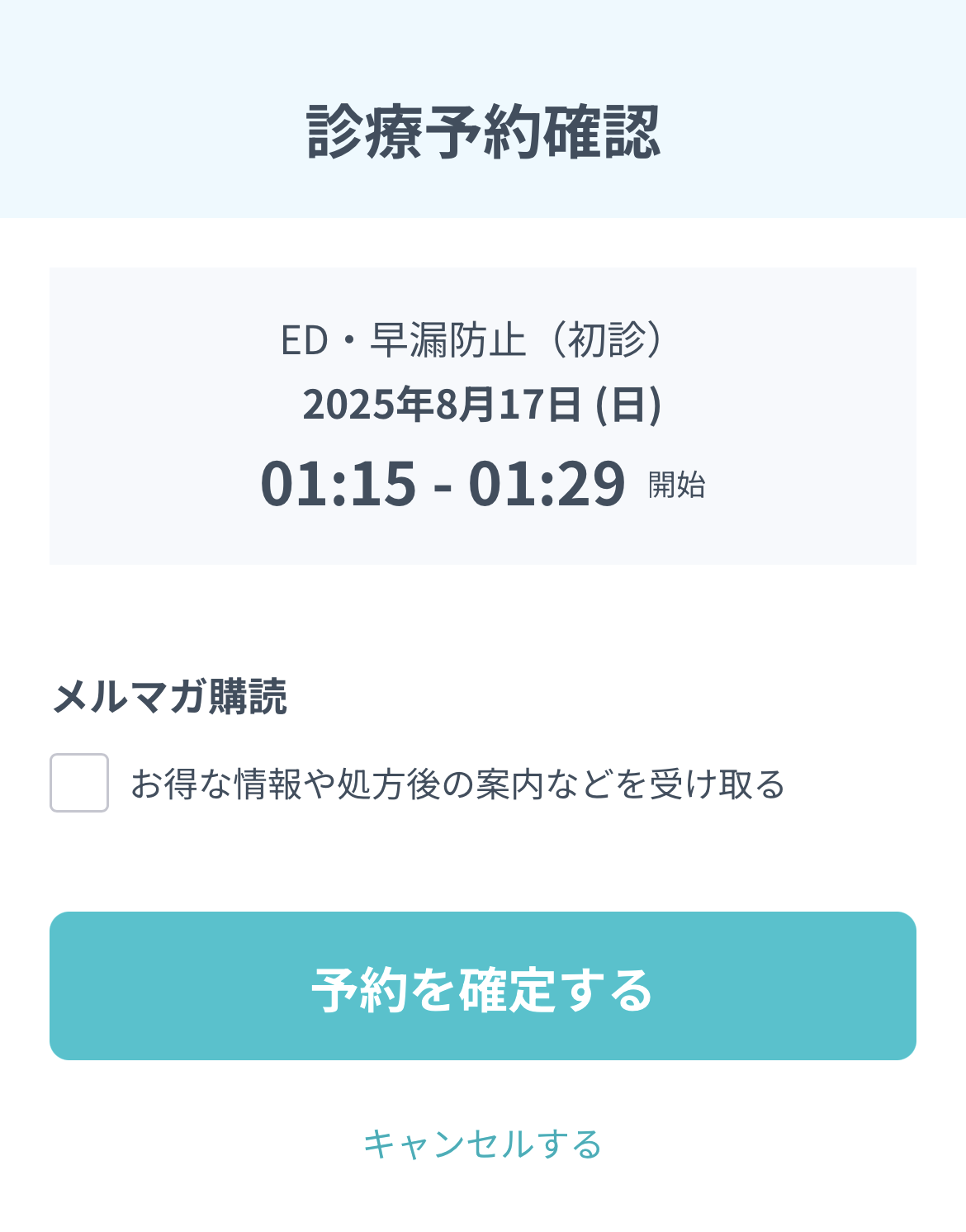
Task: Check the メルマガ購読 newsletter checkbox
Action: coord(79,783)
